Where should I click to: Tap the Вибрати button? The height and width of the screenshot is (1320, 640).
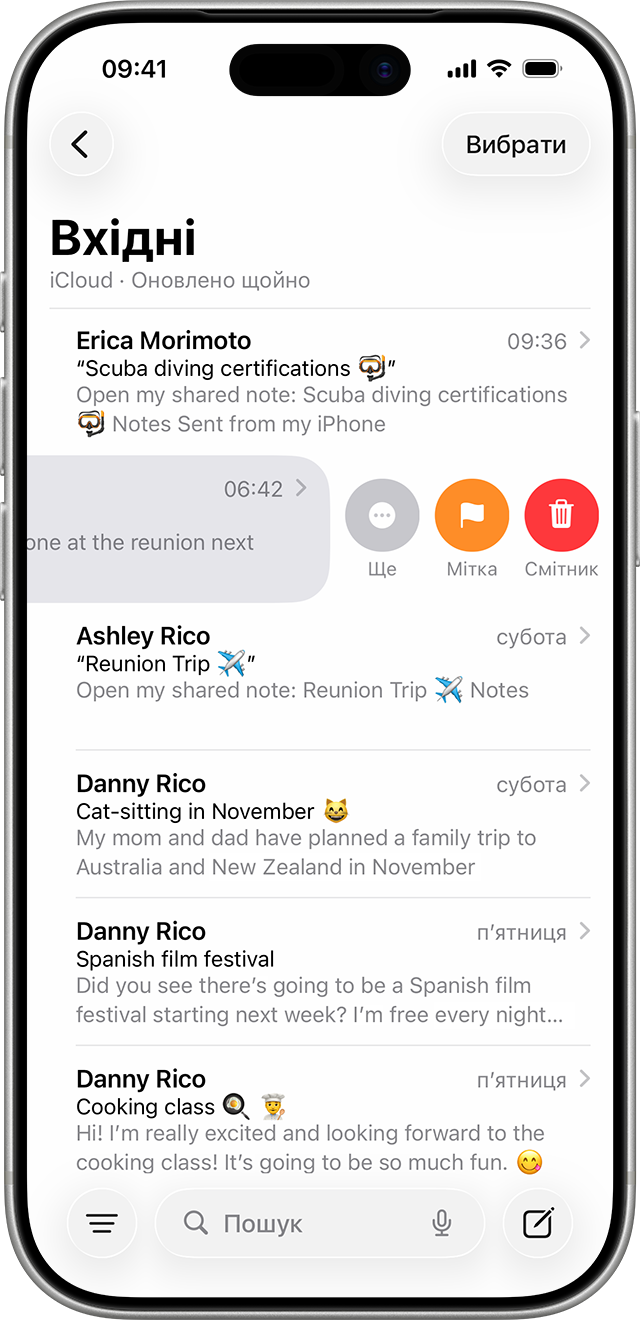tap(516, 145)
